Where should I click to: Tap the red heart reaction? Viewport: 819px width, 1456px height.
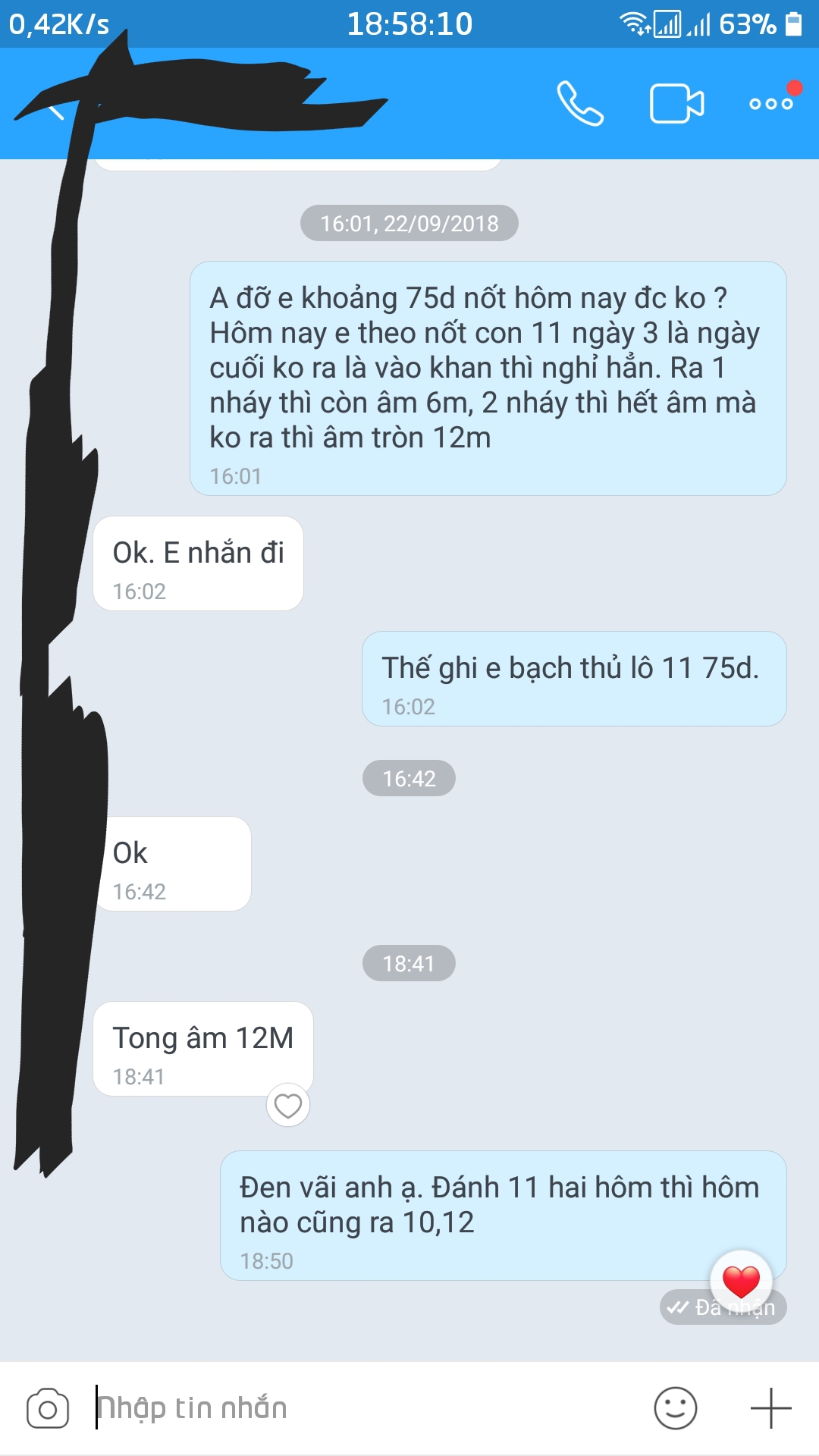tap(741, 1281)
